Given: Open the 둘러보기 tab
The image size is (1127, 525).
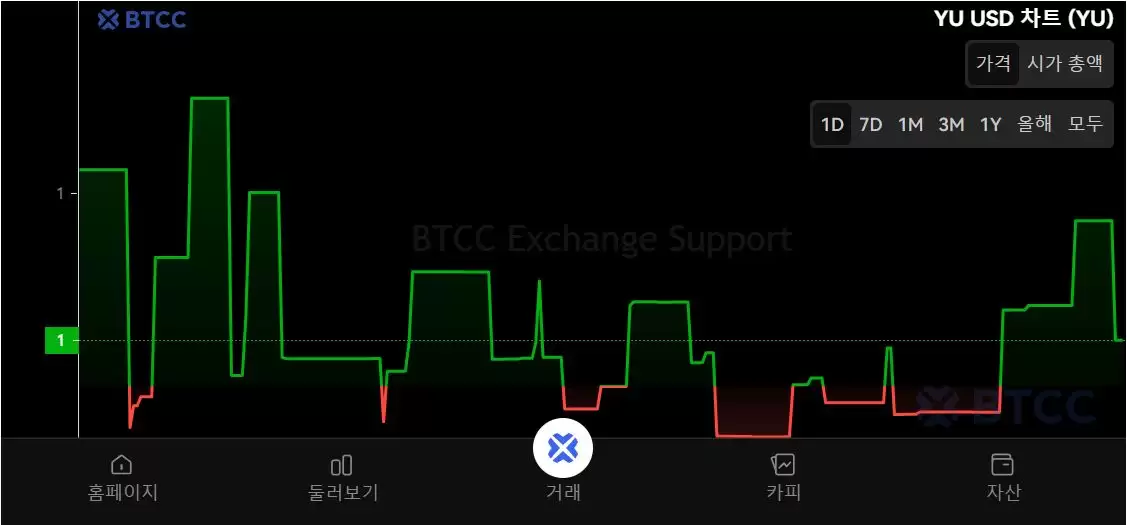Looking at the screenshot, I should point(342,477).
